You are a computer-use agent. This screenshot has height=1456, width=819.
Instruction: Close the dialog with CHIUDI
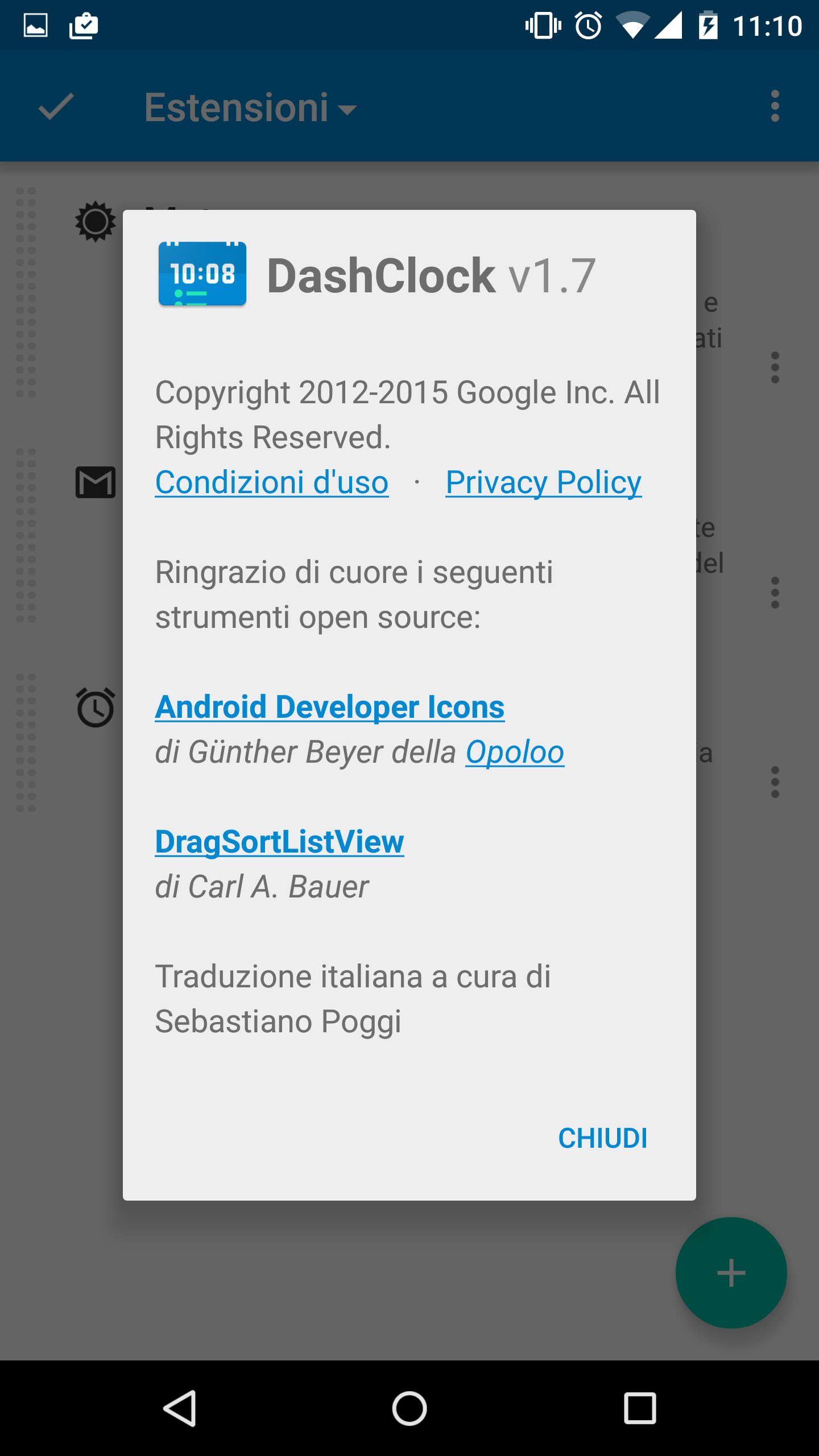pos(603,1138)
